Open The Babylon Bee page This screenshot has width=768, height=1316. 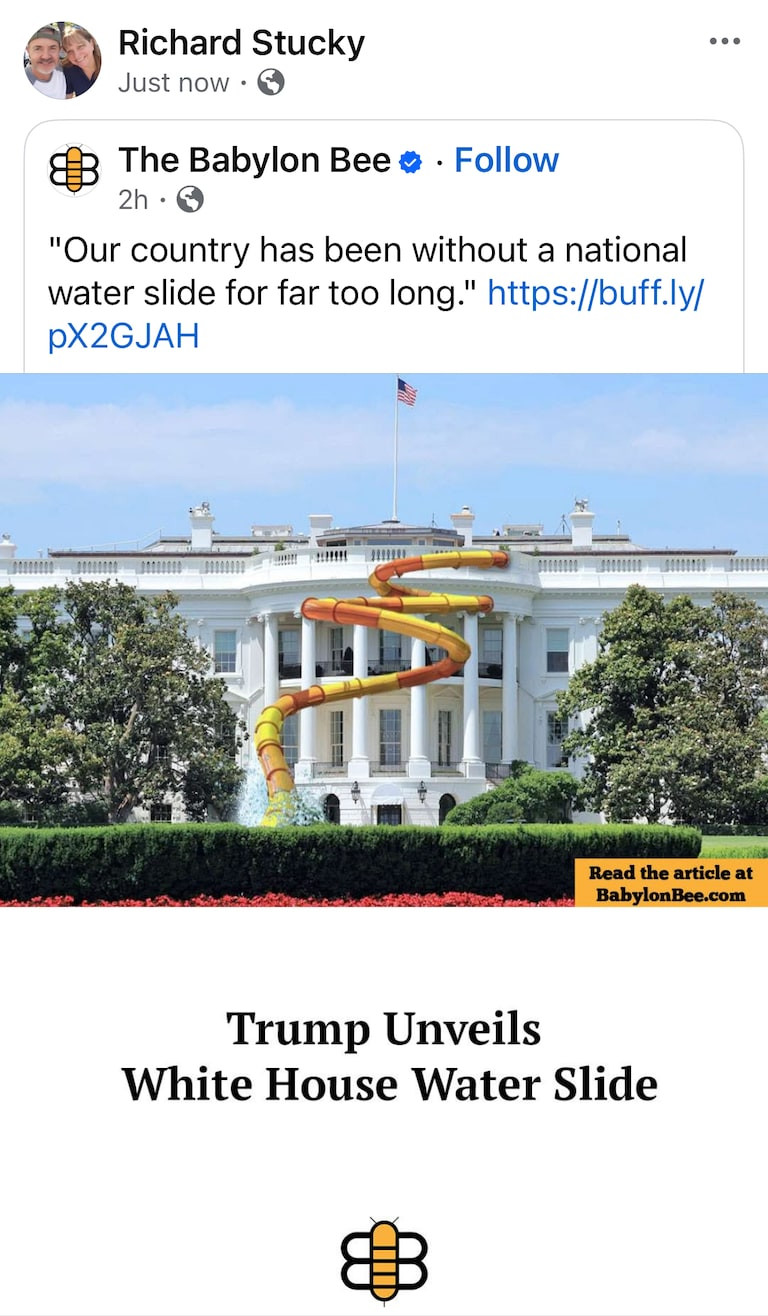pos(255,160)
